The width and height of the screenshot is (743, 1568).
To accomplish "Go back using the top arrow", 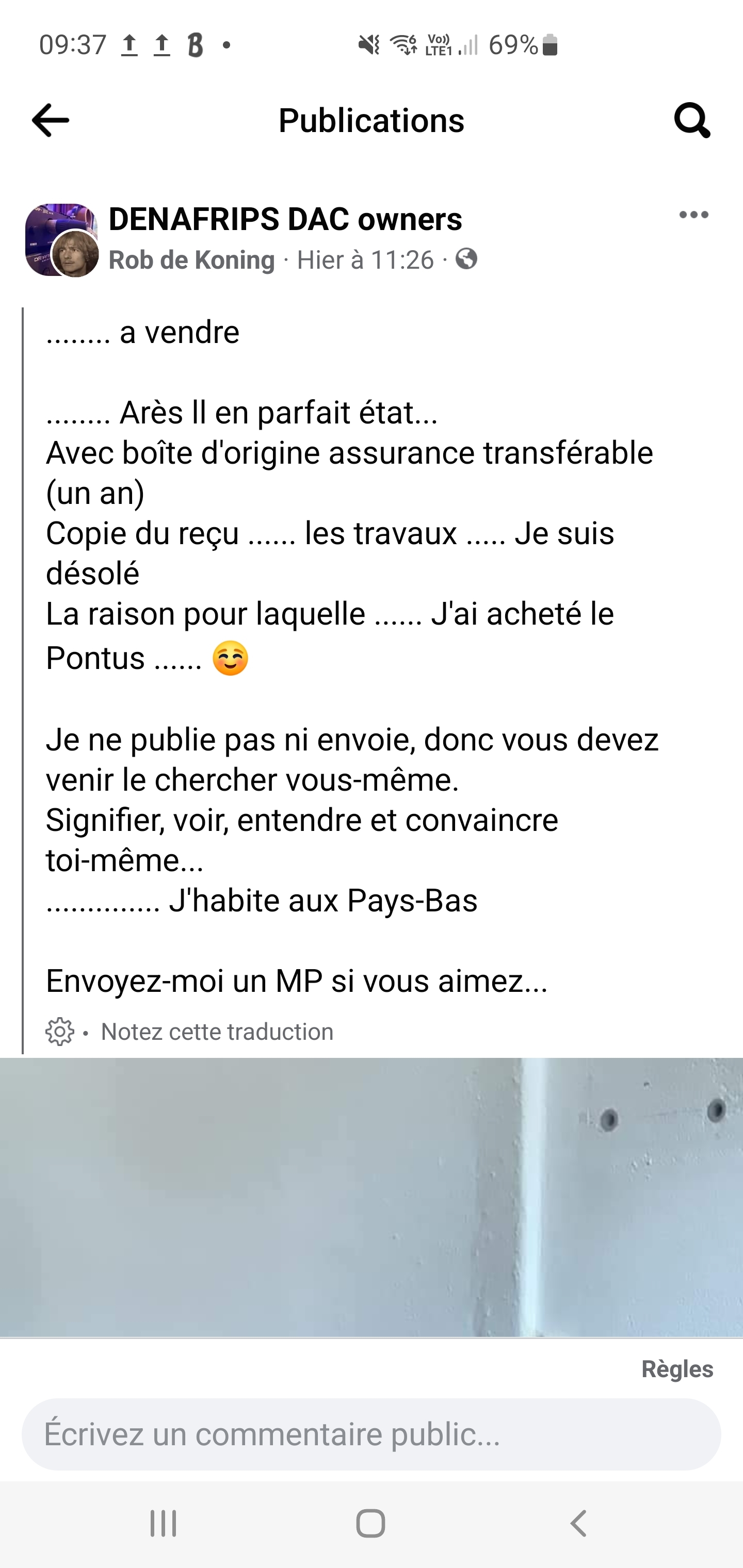I will coord(51,120).
